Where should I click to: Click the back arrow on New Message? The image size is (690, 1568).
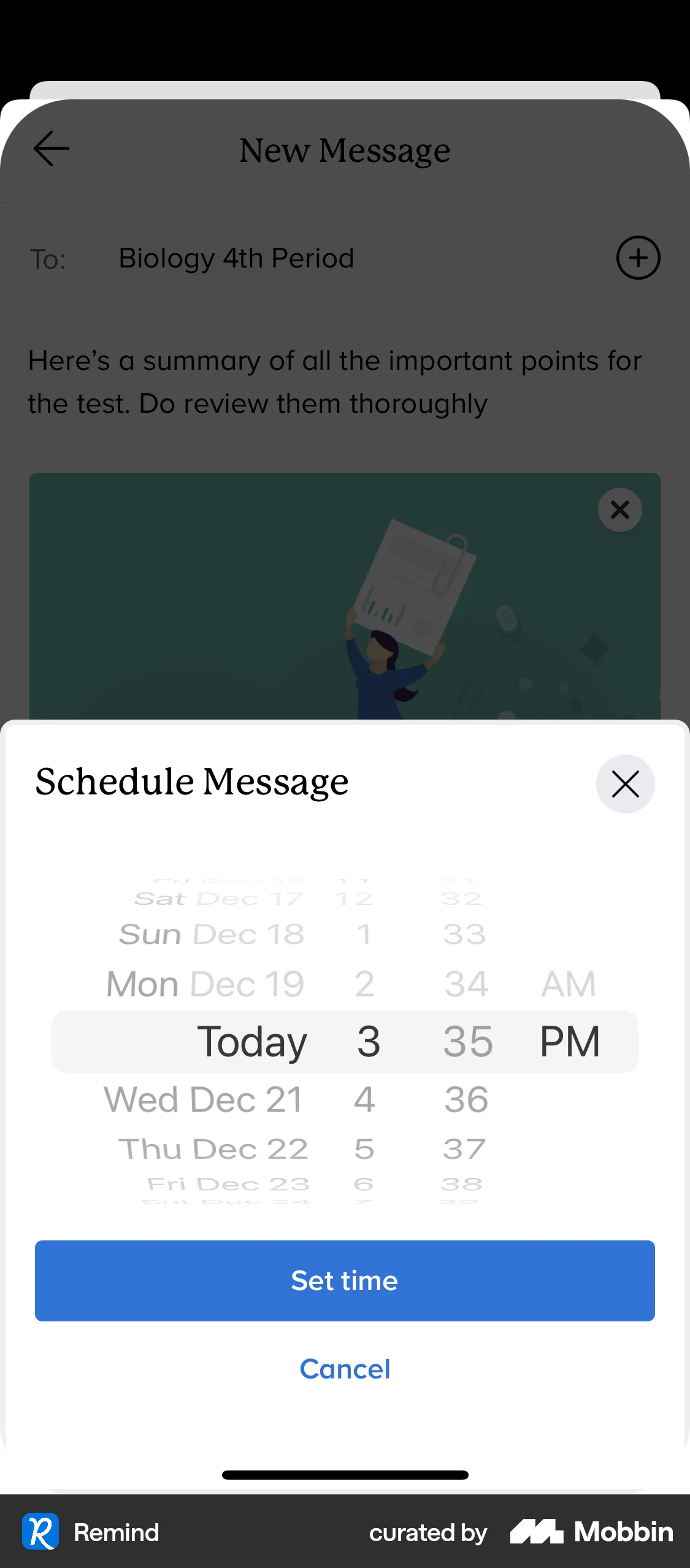click(x=51, y=148)
